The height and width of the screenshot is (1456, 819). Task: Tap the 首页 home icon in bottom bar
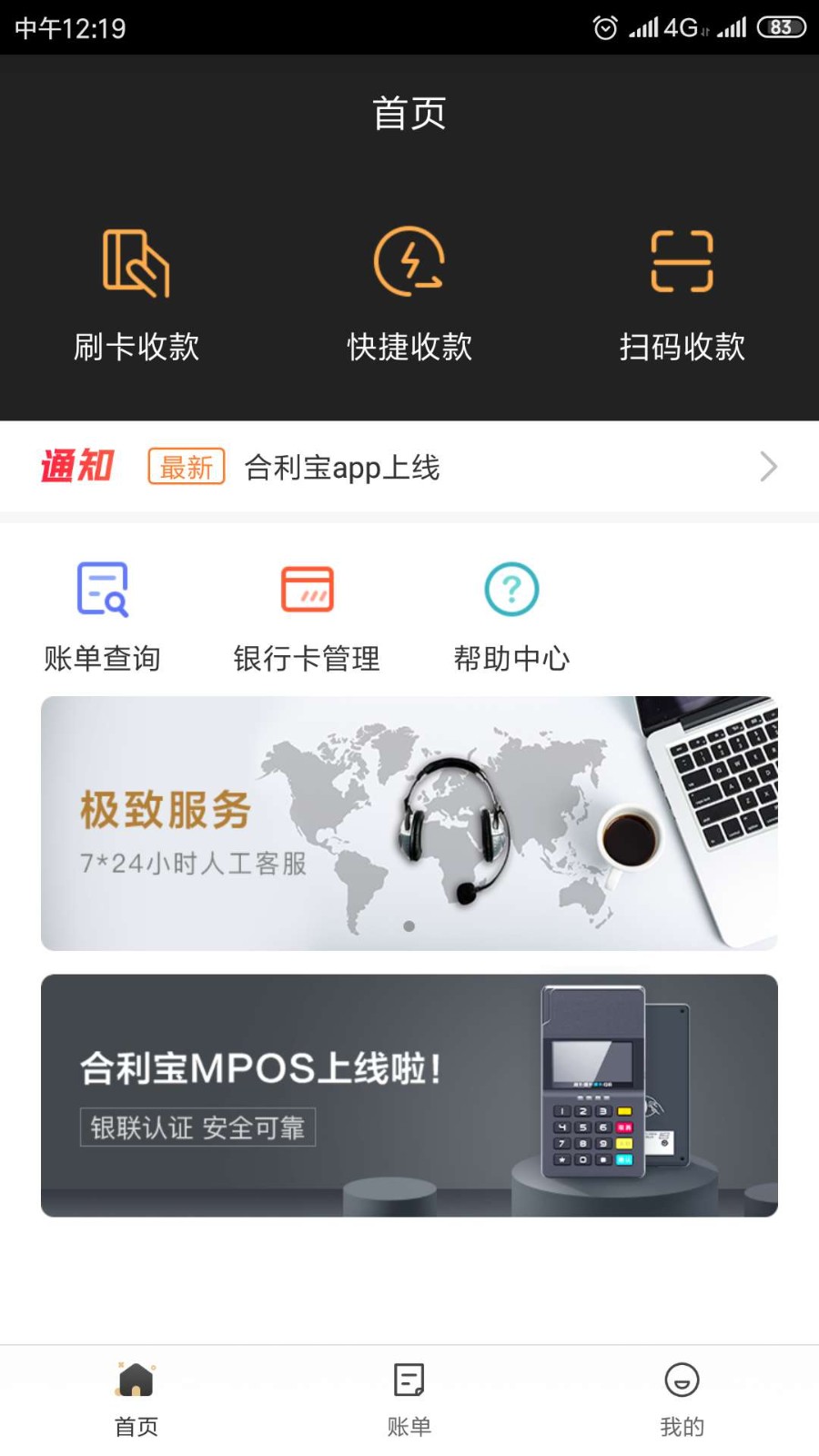click(136, 1380)
